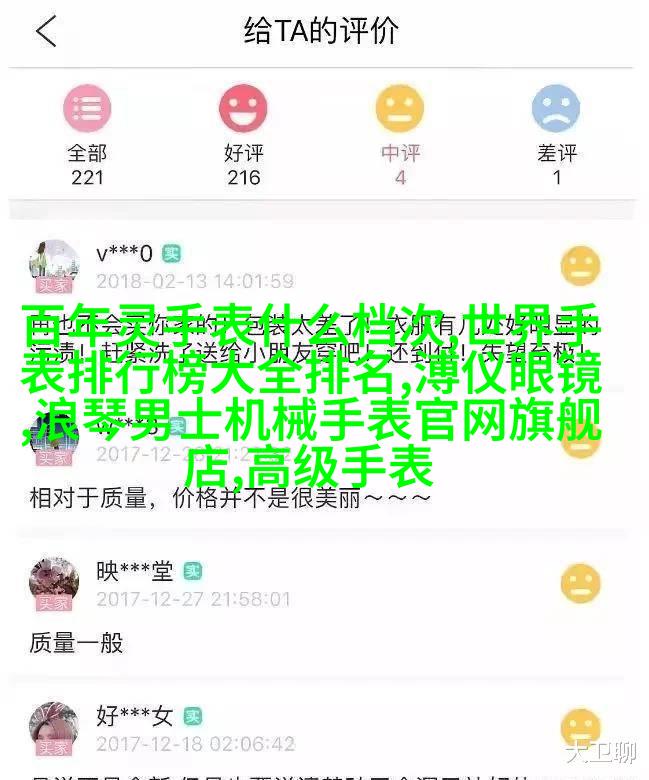
Task: Switch to the 好评 tab
Action: pyautogui.click(x=243, y=135)
